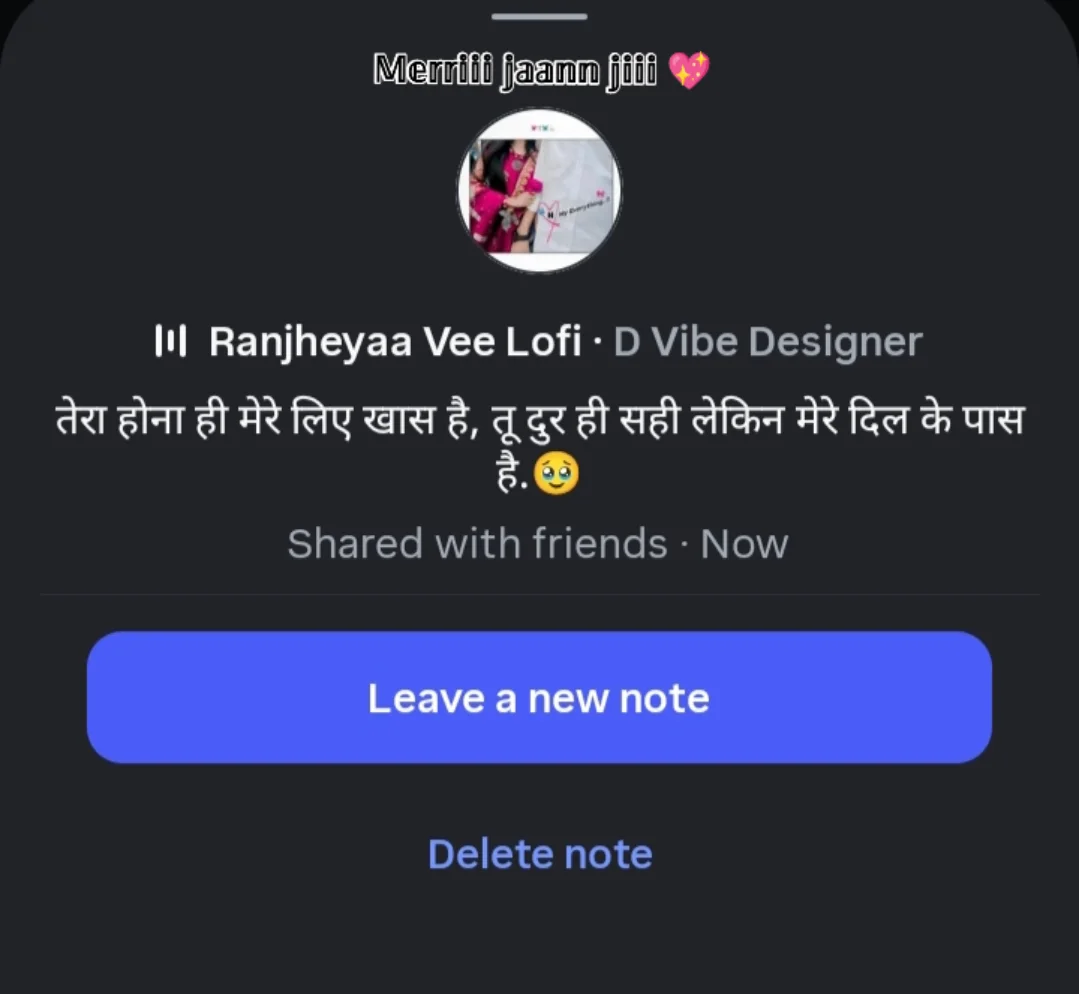Screen dimensions: 1079x994
Task: Open the Ranjheyaa Vee Lofi song
Action: 394,342
